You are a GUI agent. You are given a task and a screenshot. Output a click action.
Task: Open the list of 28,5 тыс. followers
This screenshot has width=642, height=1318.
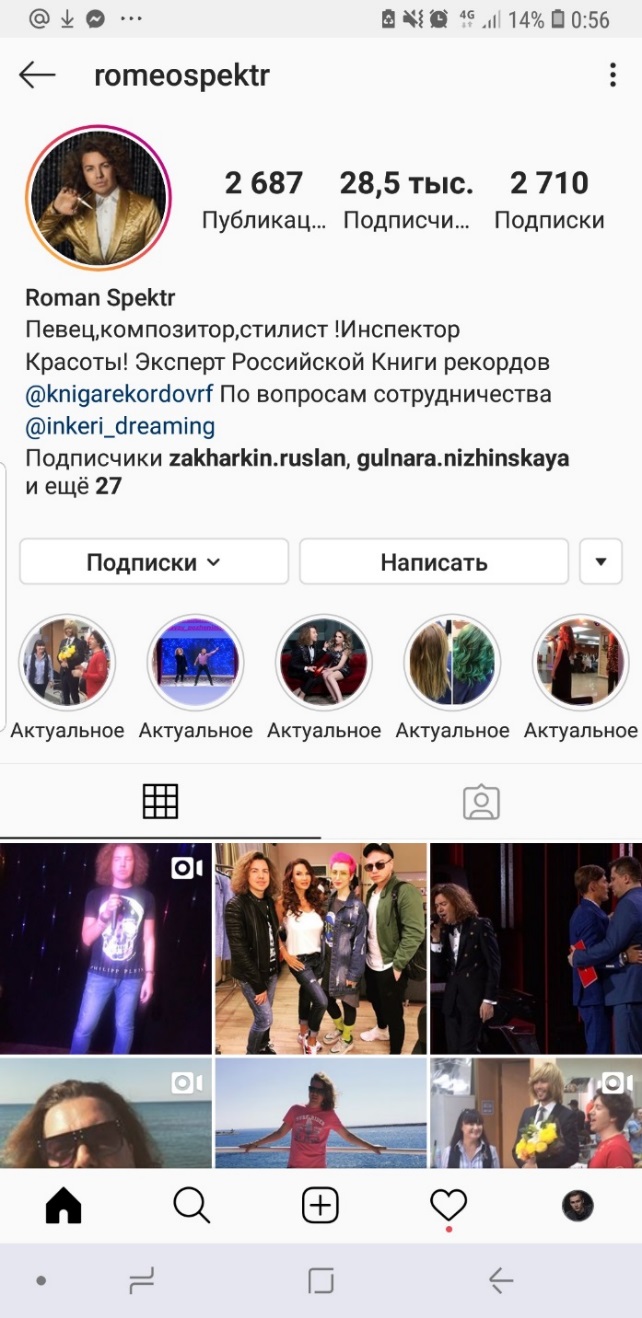(x=406, y=199)
